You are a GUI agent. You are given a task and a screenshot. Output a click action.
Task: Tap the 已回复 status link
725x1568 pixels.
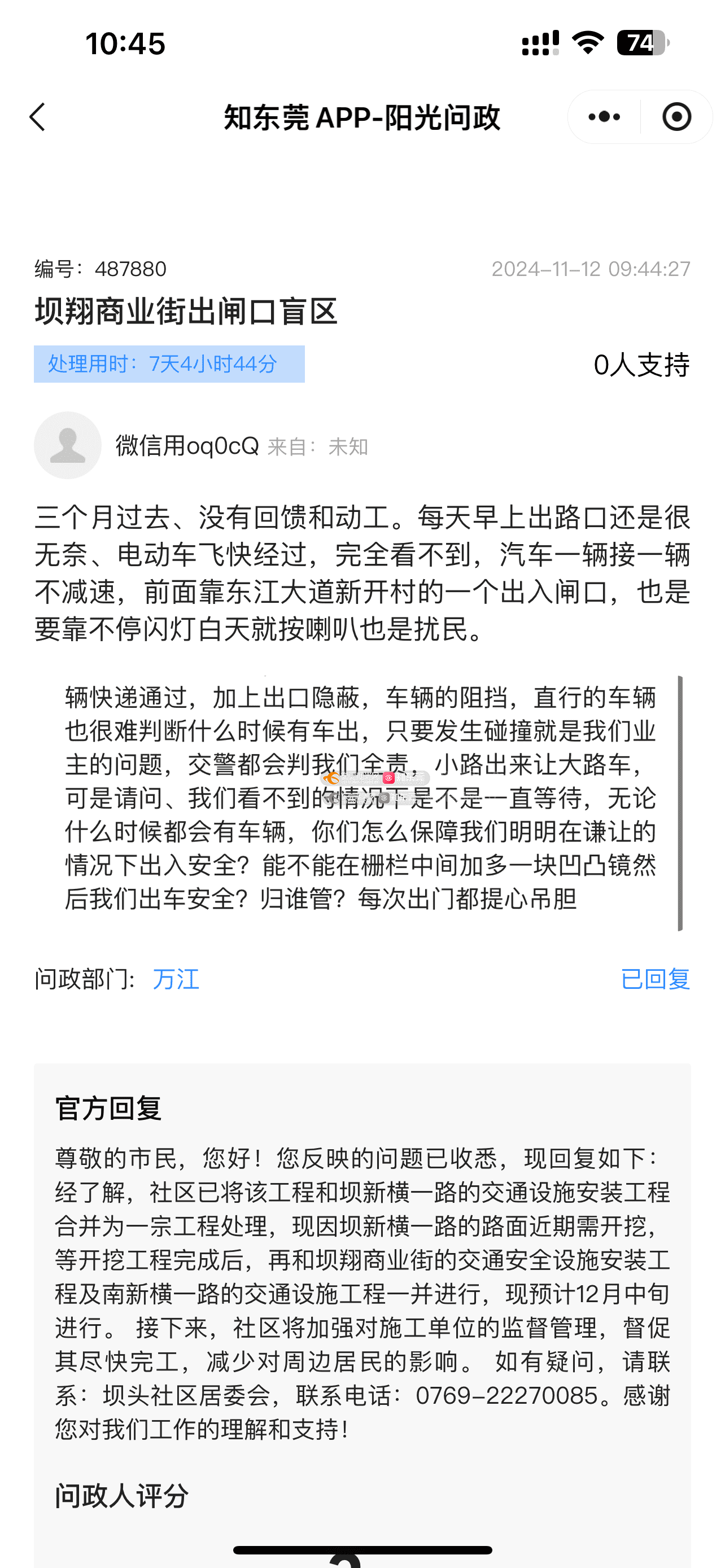[655, 979]
